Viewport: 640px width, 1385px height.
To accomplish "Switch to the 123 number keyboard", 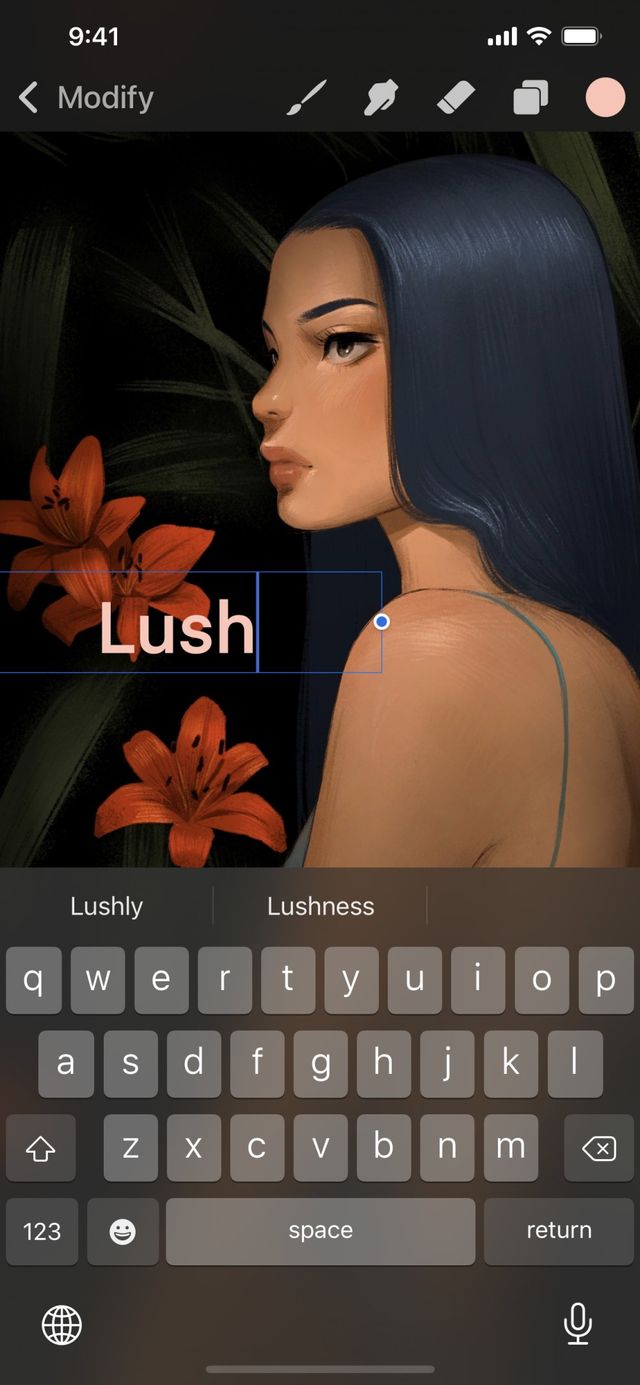I will (41, 1231).
